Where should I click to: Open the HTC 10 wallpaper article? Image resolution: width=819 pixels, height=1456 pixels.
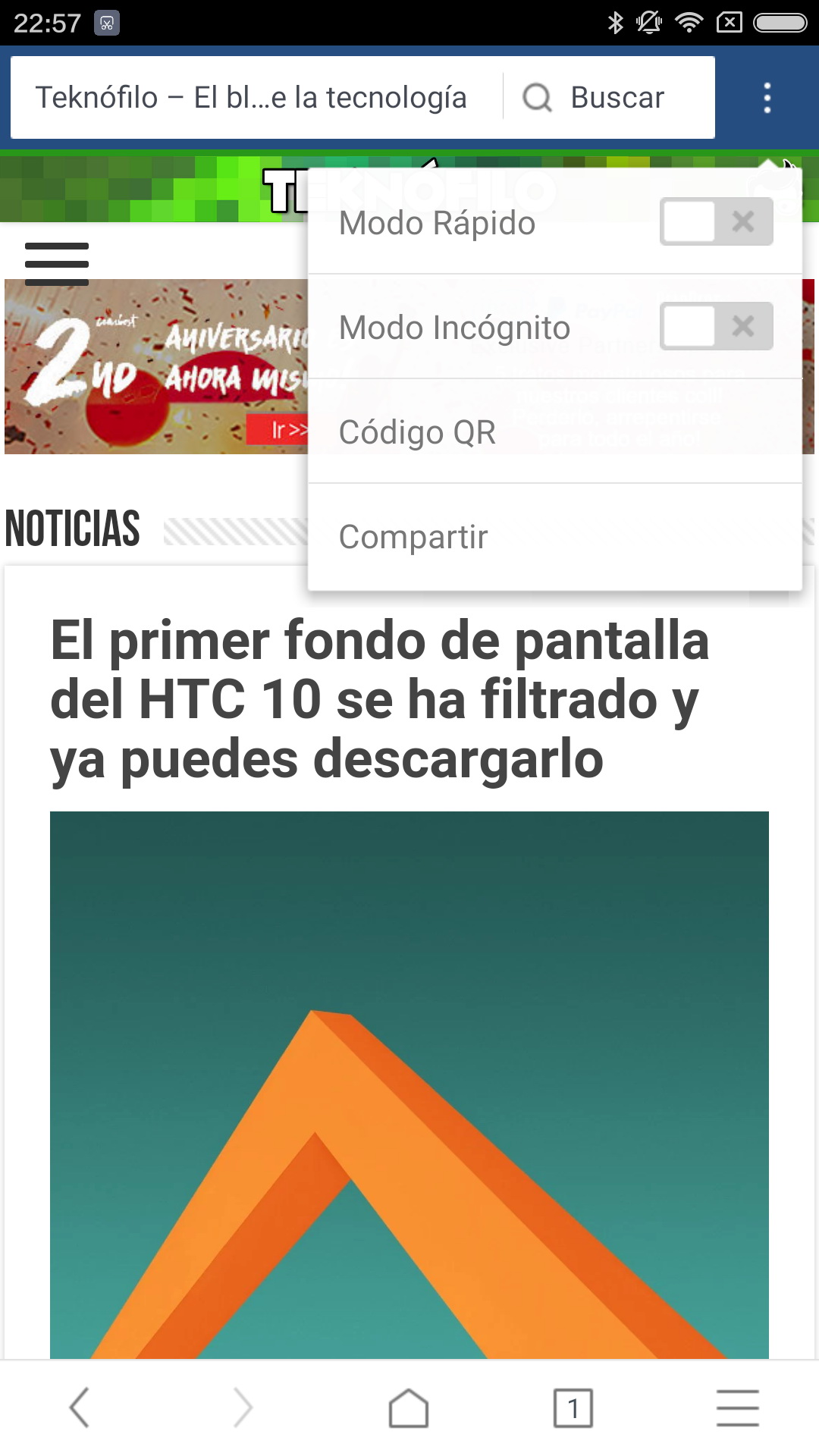[379, 699]
